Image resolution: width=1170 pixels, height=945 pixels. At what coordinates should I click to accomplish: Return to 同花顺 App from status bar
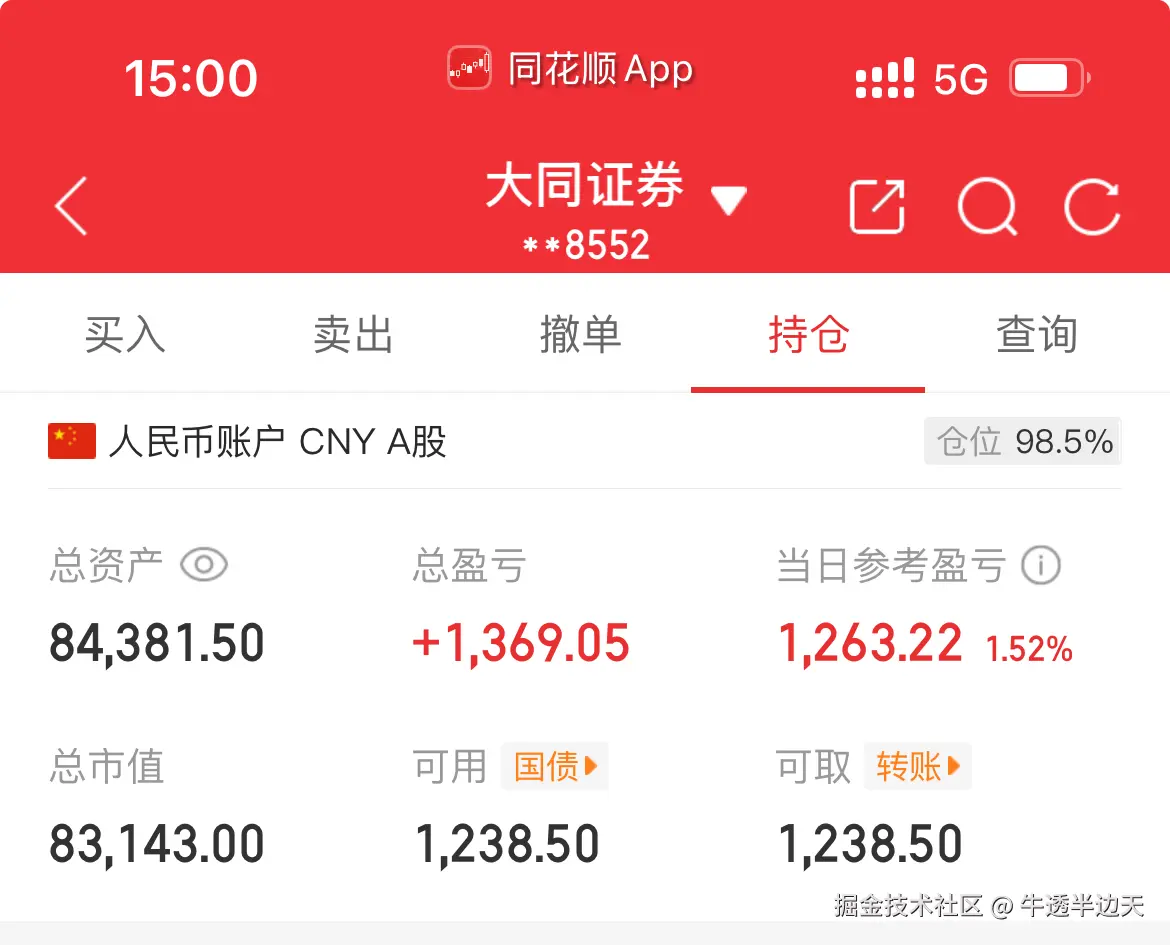click(x=571, y=69)
